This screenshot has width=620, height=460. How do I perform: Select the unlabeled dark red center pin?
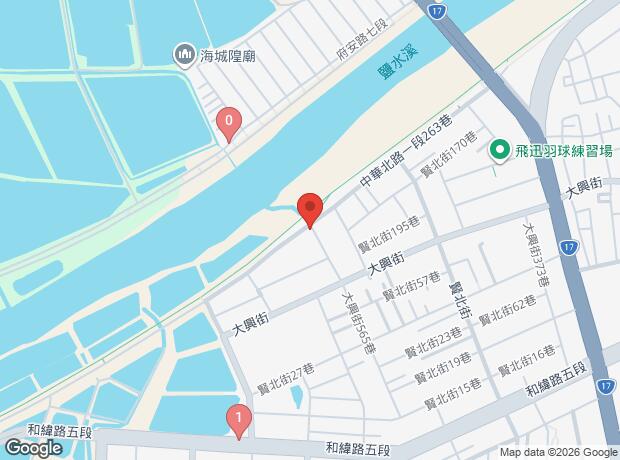310,210
